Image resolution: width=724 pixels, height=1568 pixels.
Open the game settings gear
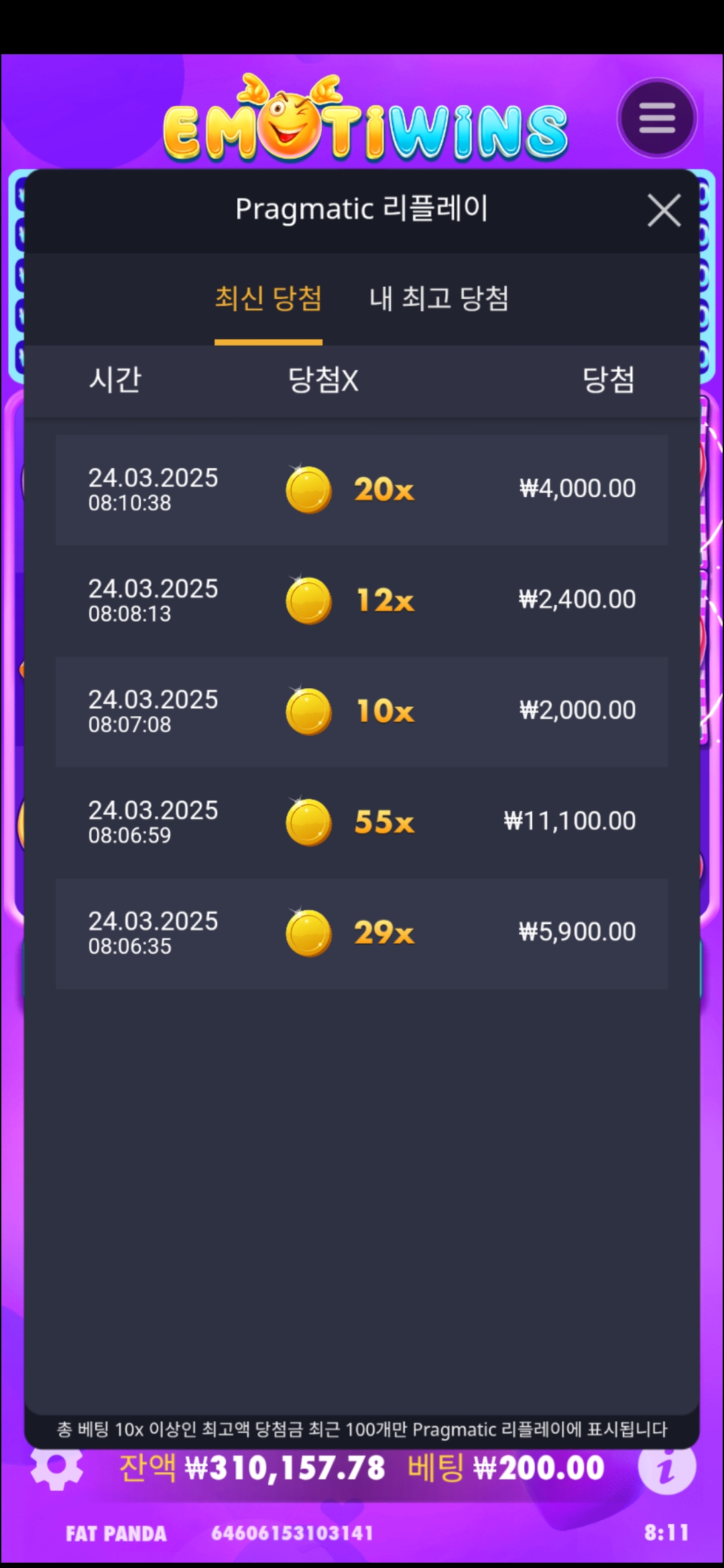point(57,1467)
